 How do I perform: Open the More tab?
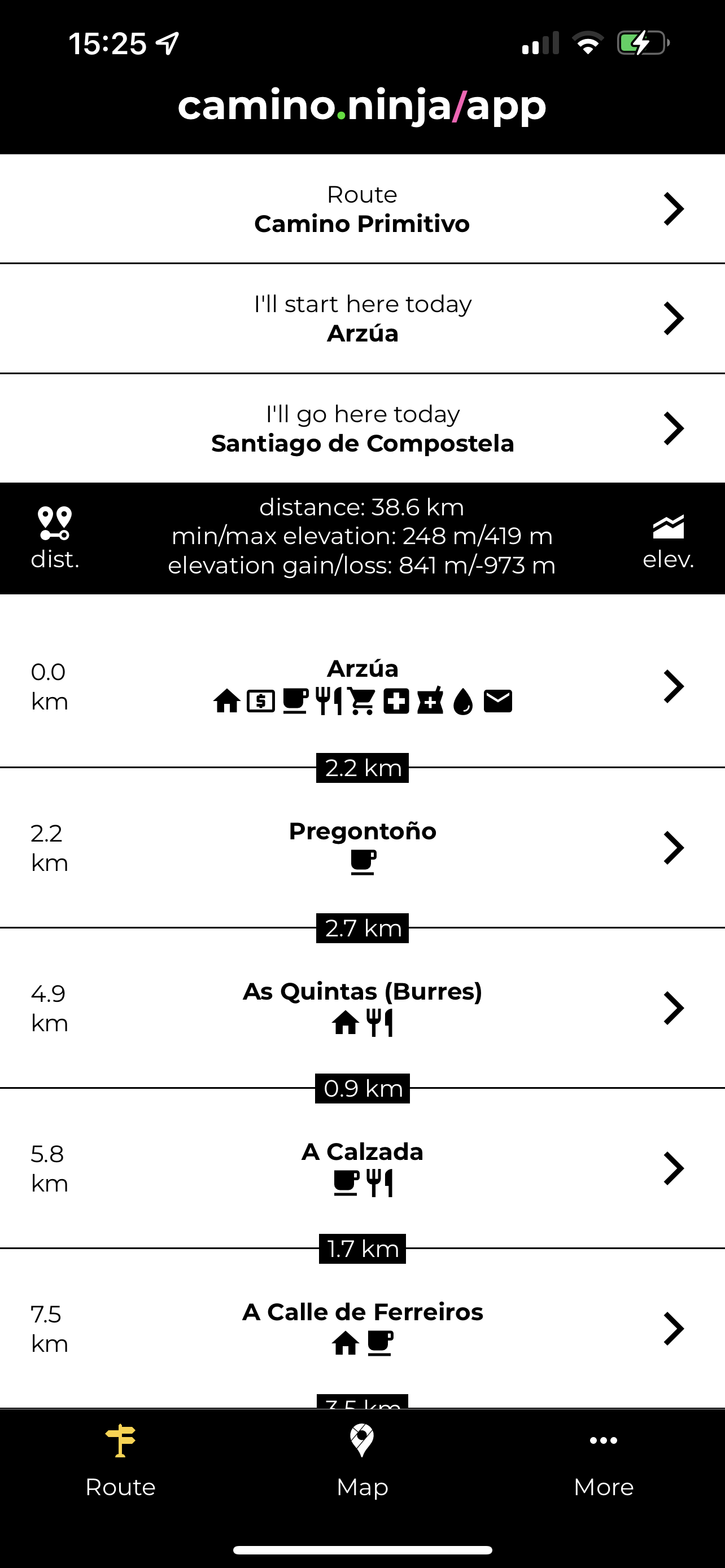coord(603,1461)
